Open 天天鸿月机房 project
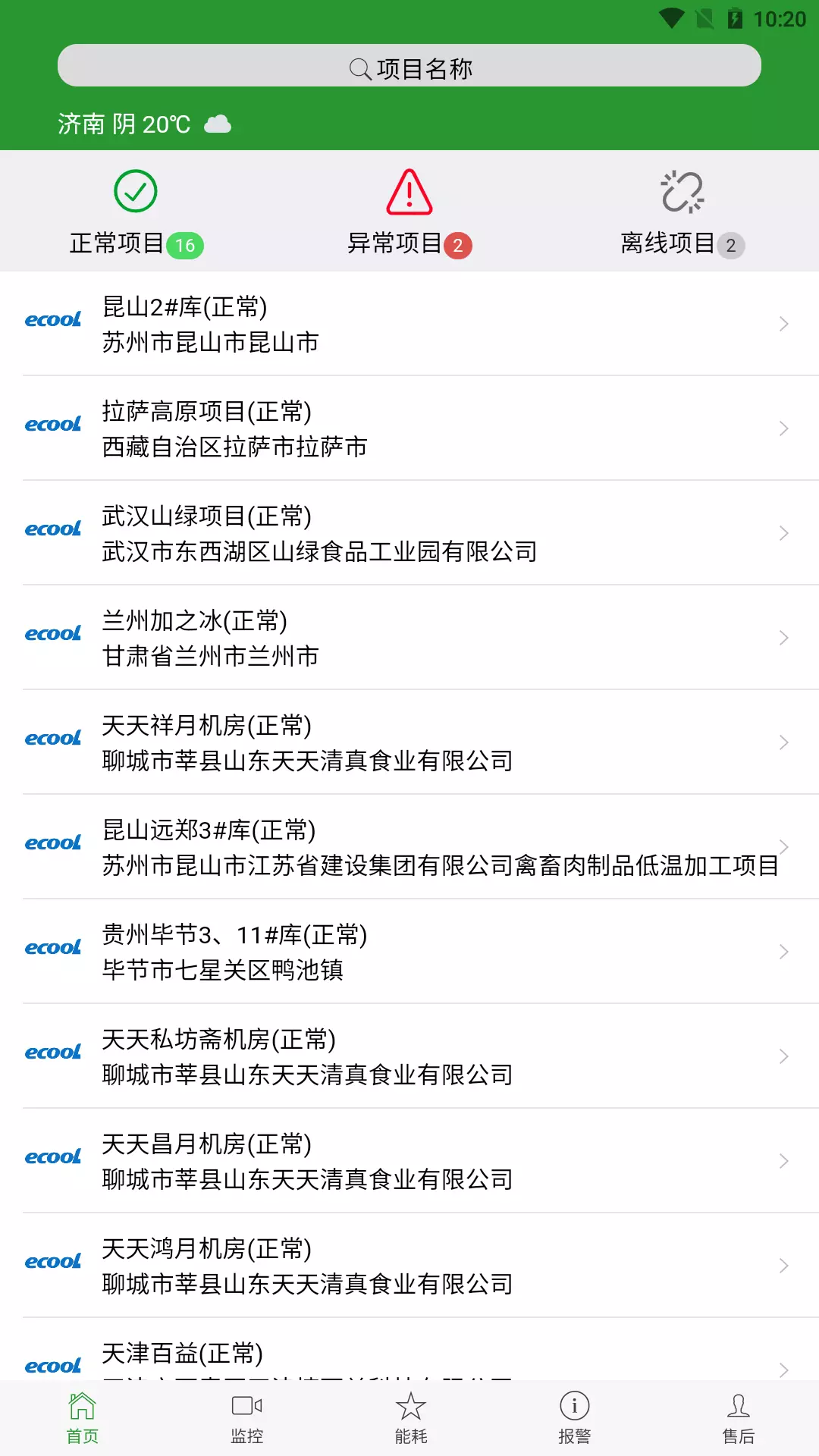This screenshot has width=819, height=1456. [409, 1266]
